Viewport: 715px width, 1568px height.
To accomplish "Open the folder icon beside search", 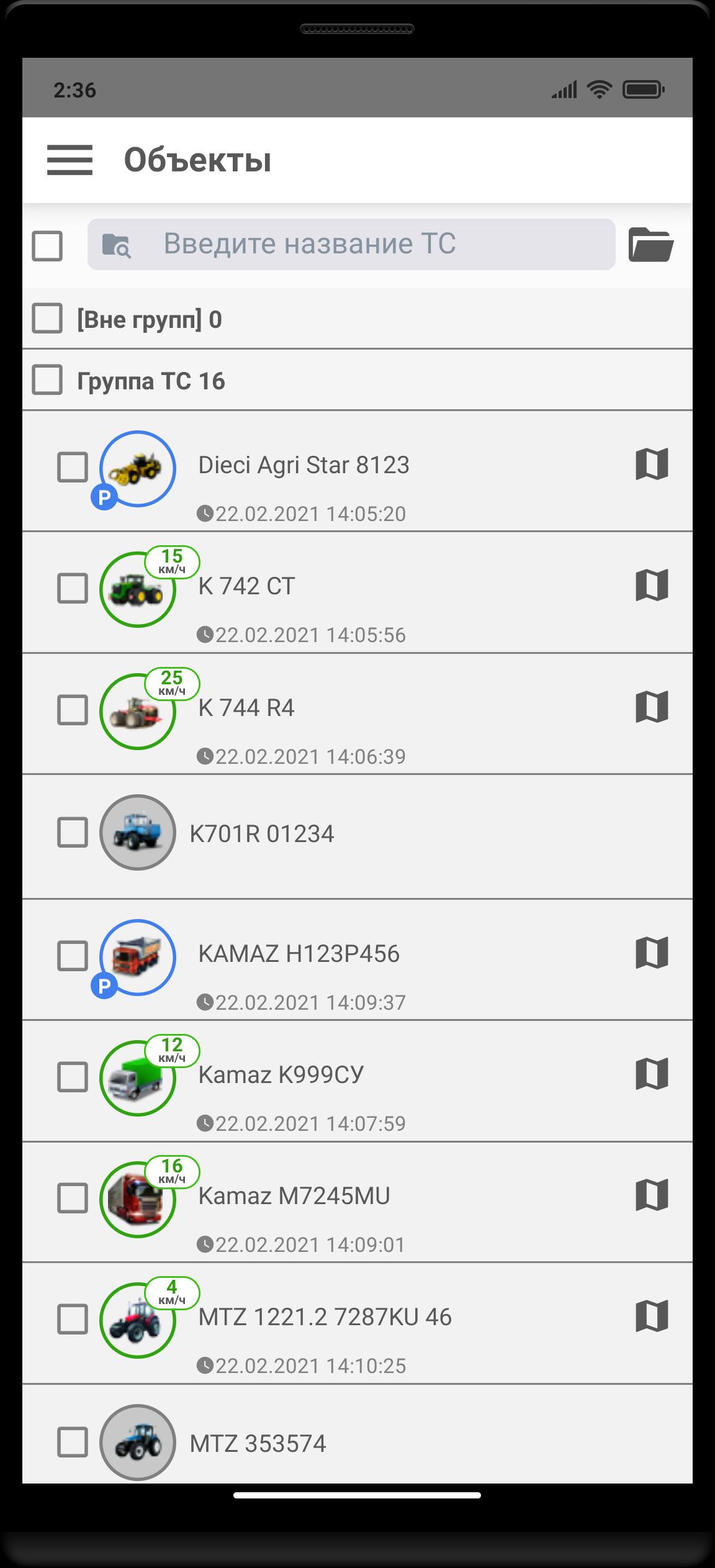I will click(x=650, y=245).
